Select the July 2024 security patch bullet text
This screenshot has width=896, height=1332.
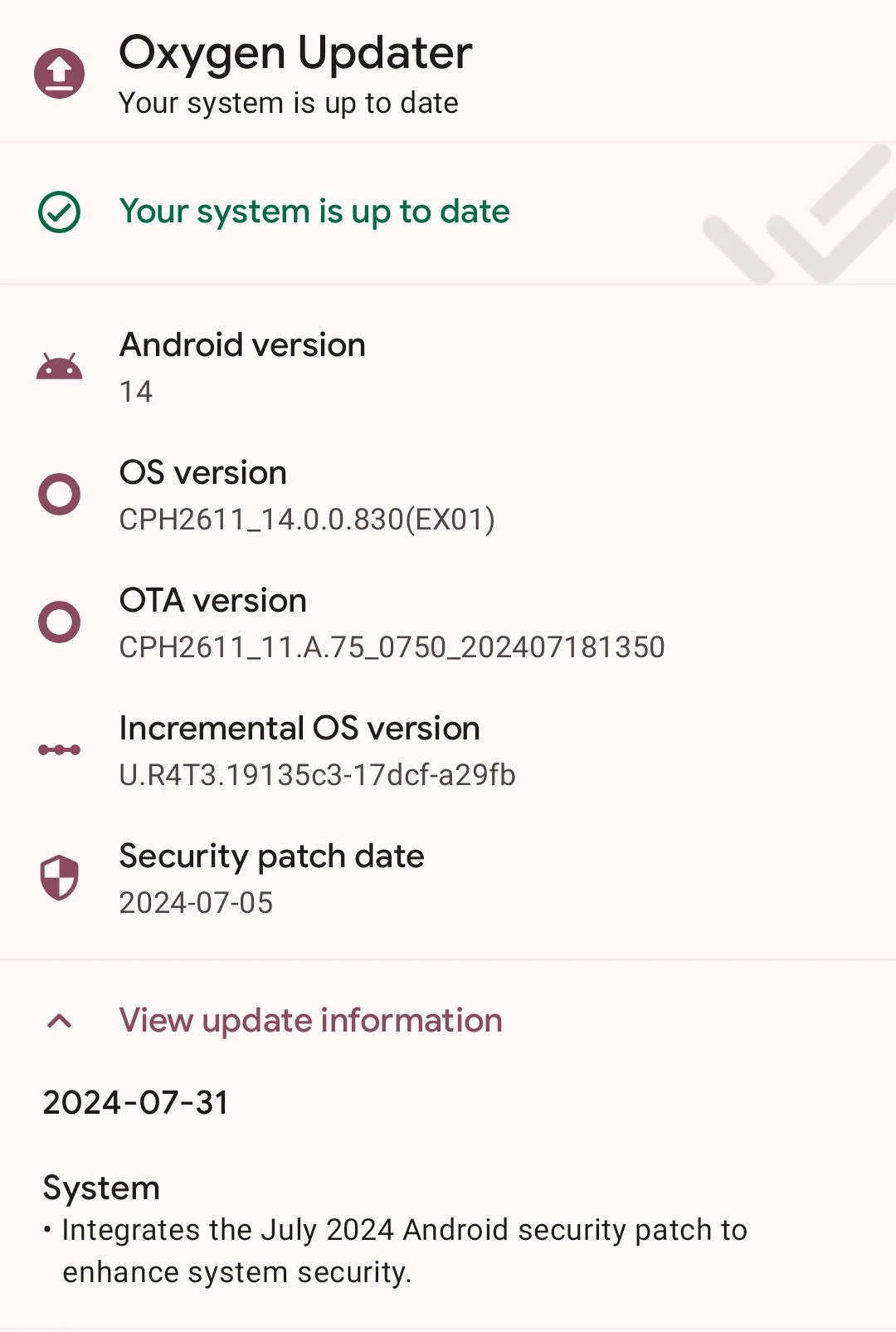[398, 1249]
